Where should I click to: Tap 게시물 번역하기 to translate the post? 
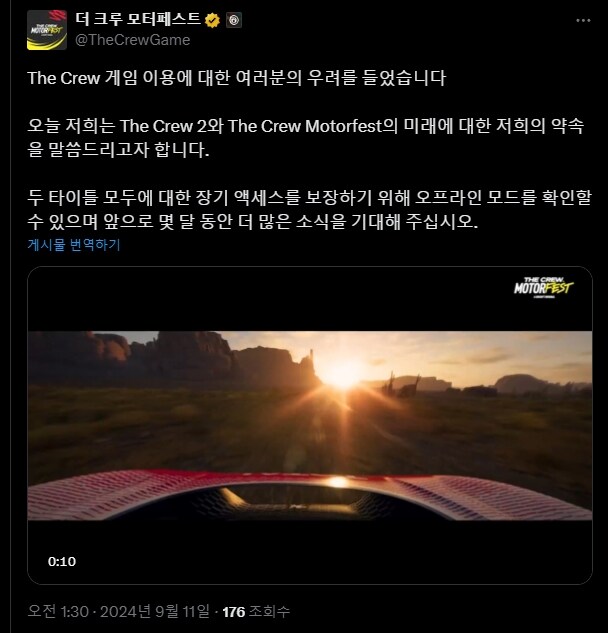[x=74, y=245]
